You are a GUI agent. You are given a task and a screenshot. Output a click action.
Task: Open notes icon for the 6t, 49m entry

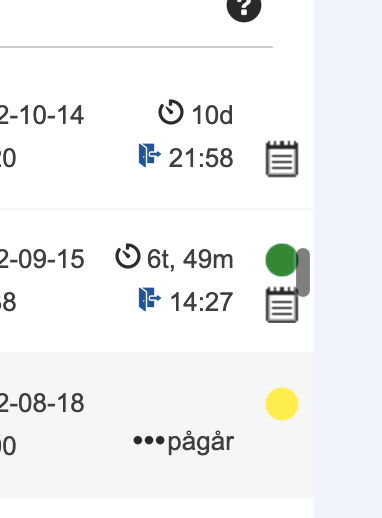tap(282, 304)
